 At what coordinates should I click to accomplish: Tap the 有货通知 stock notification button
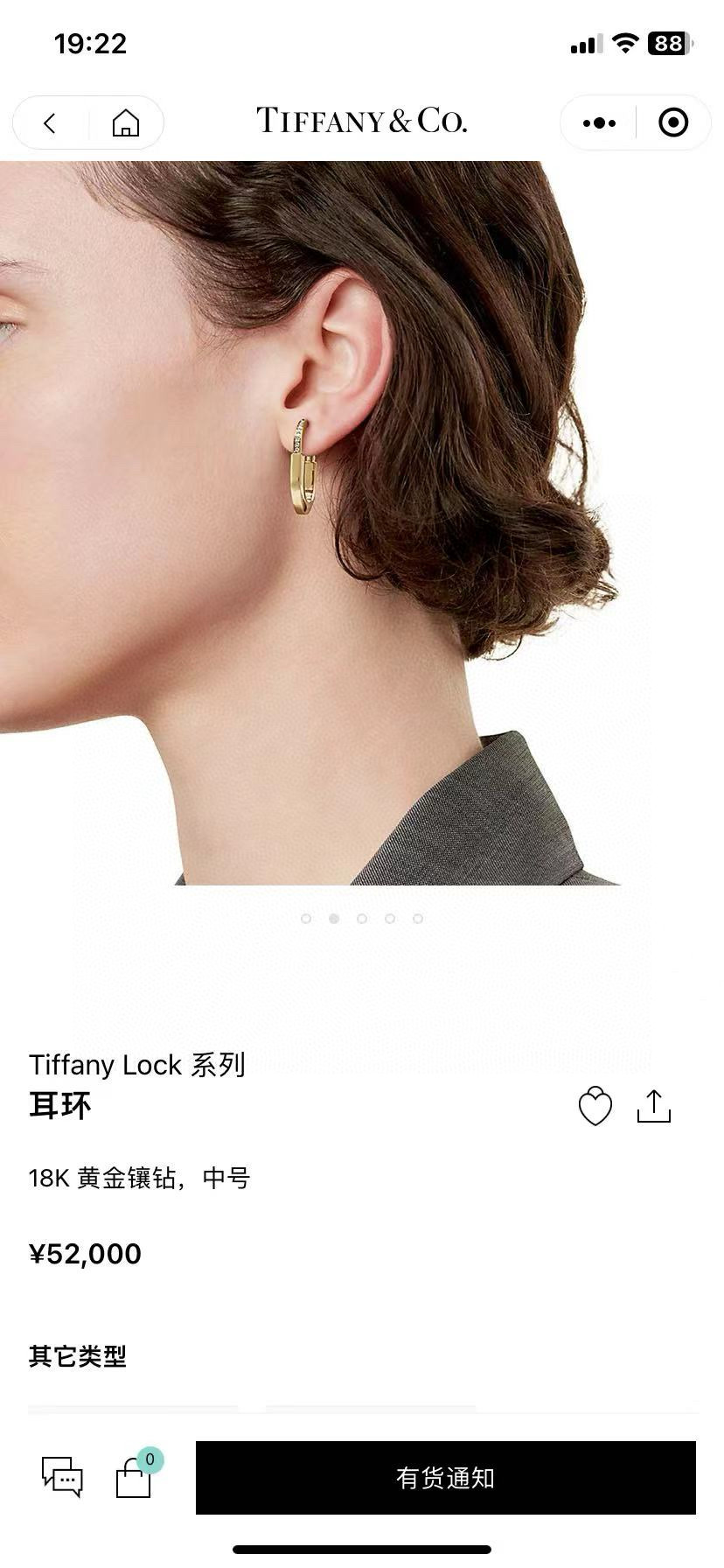[445, 1477]
